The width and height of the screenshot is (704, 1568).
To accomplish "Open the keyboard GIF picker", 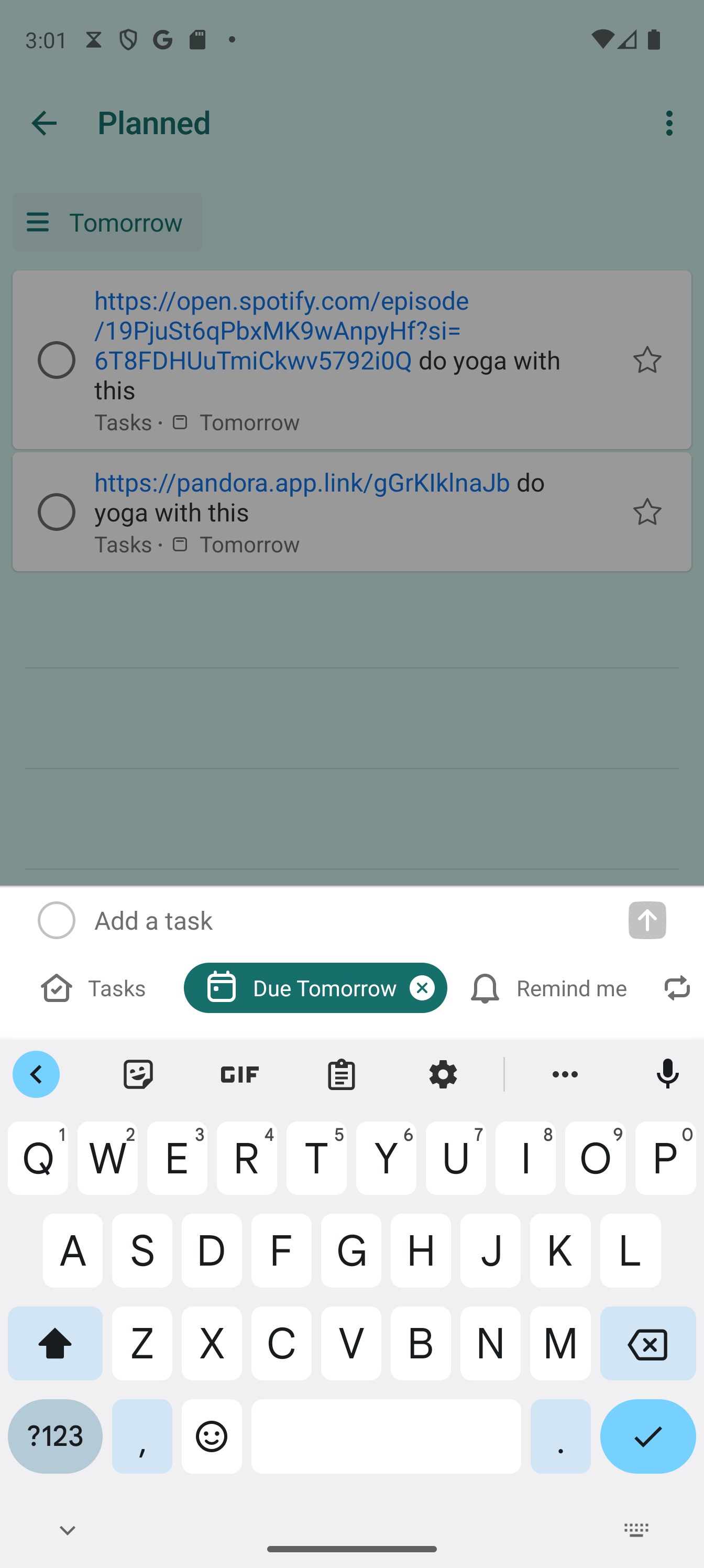I will point(240,1074).
